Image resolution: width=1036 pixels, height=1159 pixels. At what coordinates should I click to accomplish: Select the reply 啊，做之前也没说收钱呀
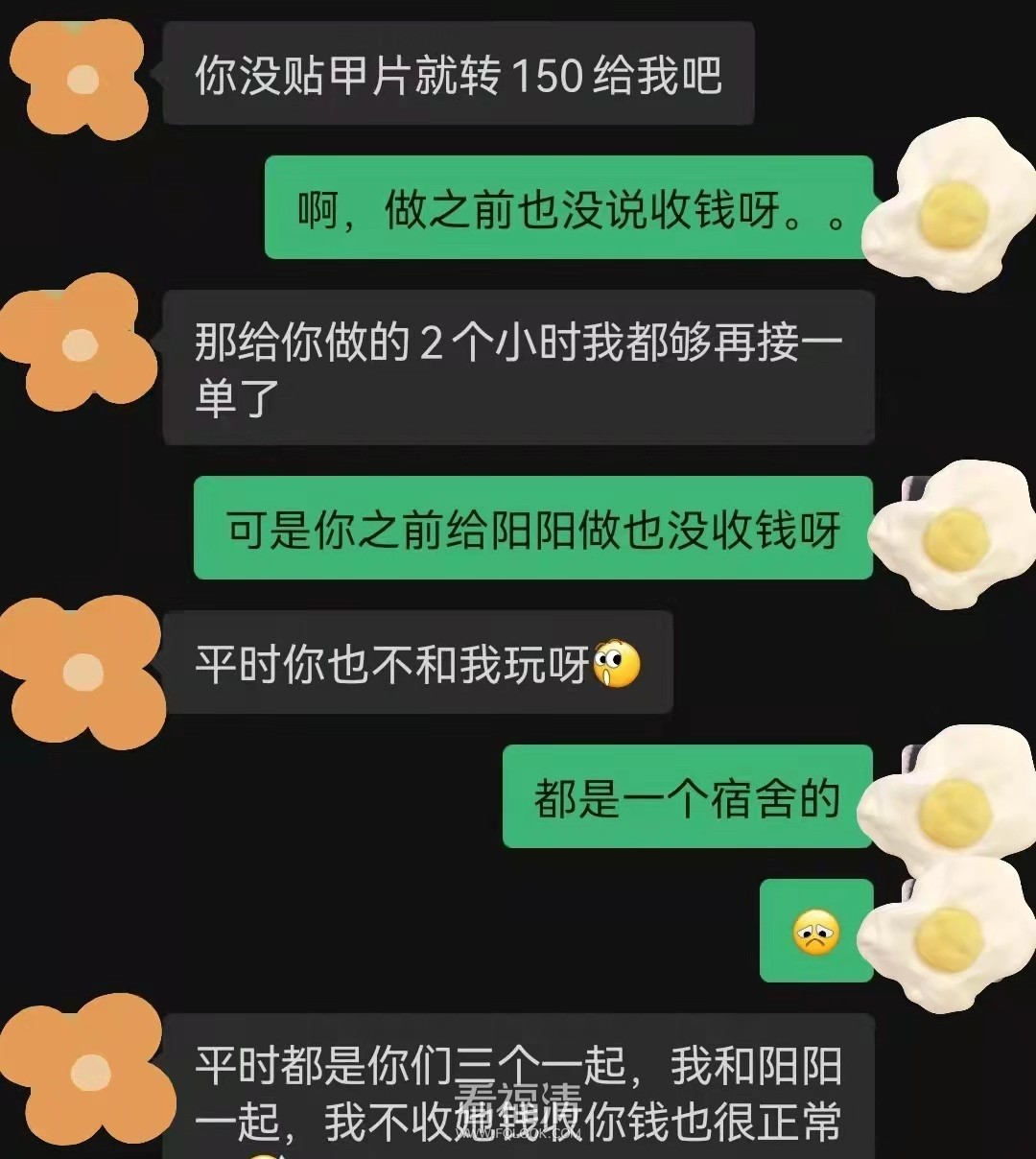(566, 216)
